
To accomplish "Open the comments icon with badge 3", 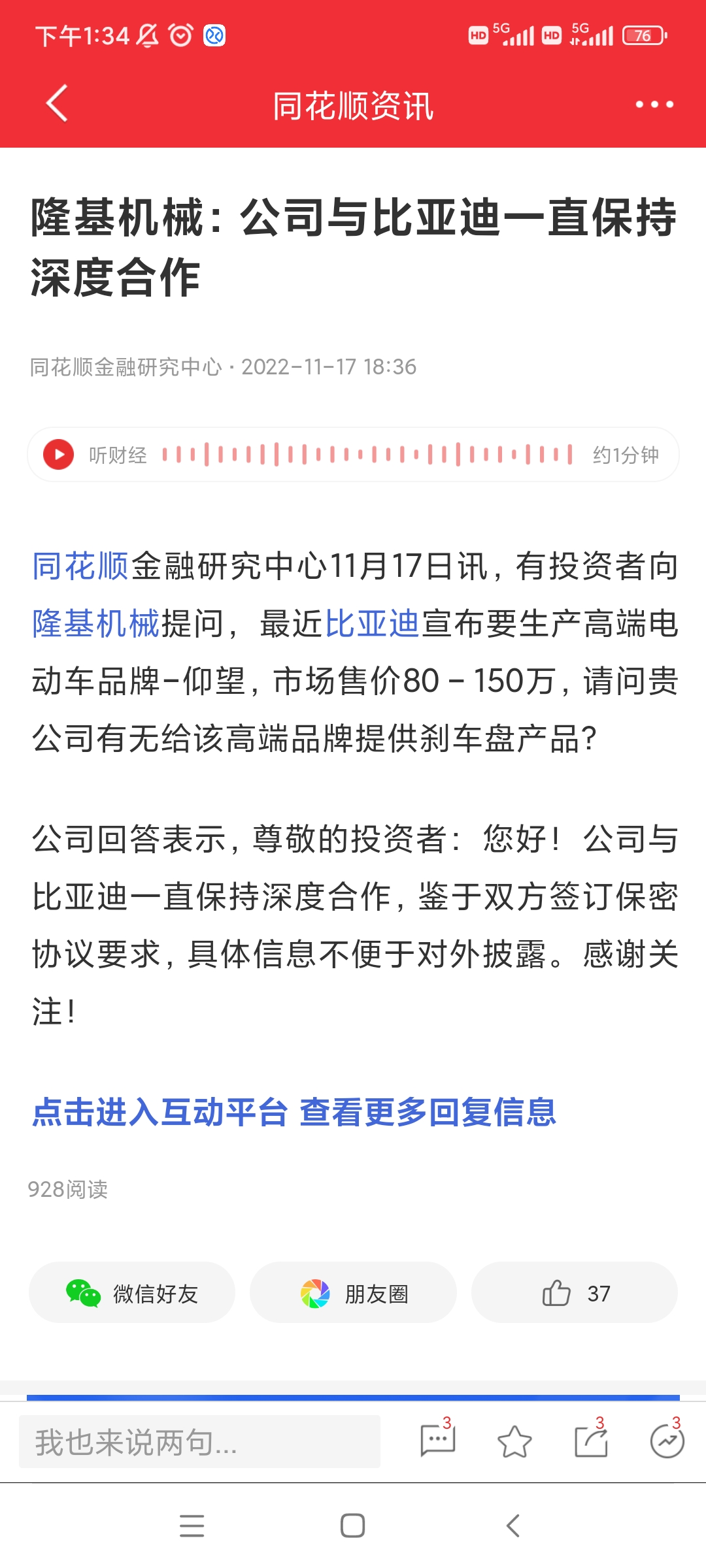I will click(x=437, y=1440).
